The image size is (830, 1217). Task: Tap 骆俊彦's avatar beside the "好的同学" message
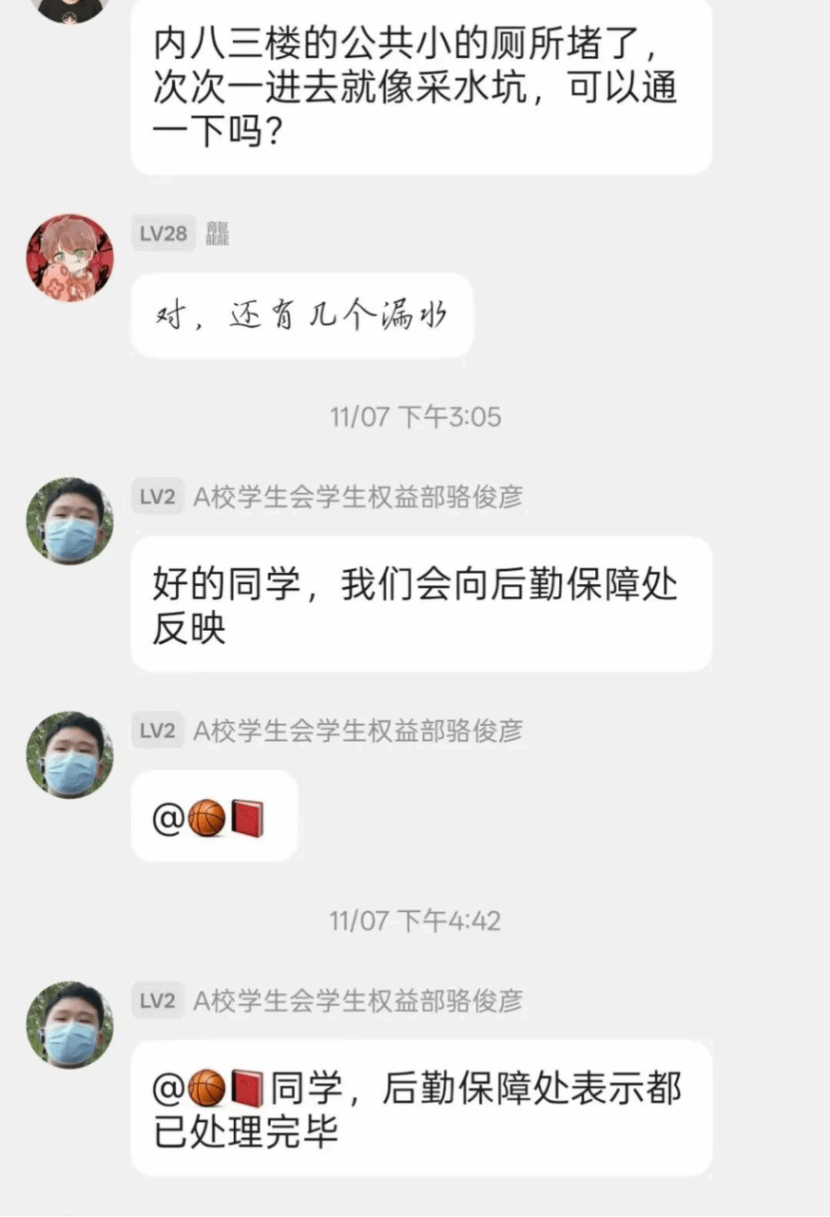click(x=70, y=521)
